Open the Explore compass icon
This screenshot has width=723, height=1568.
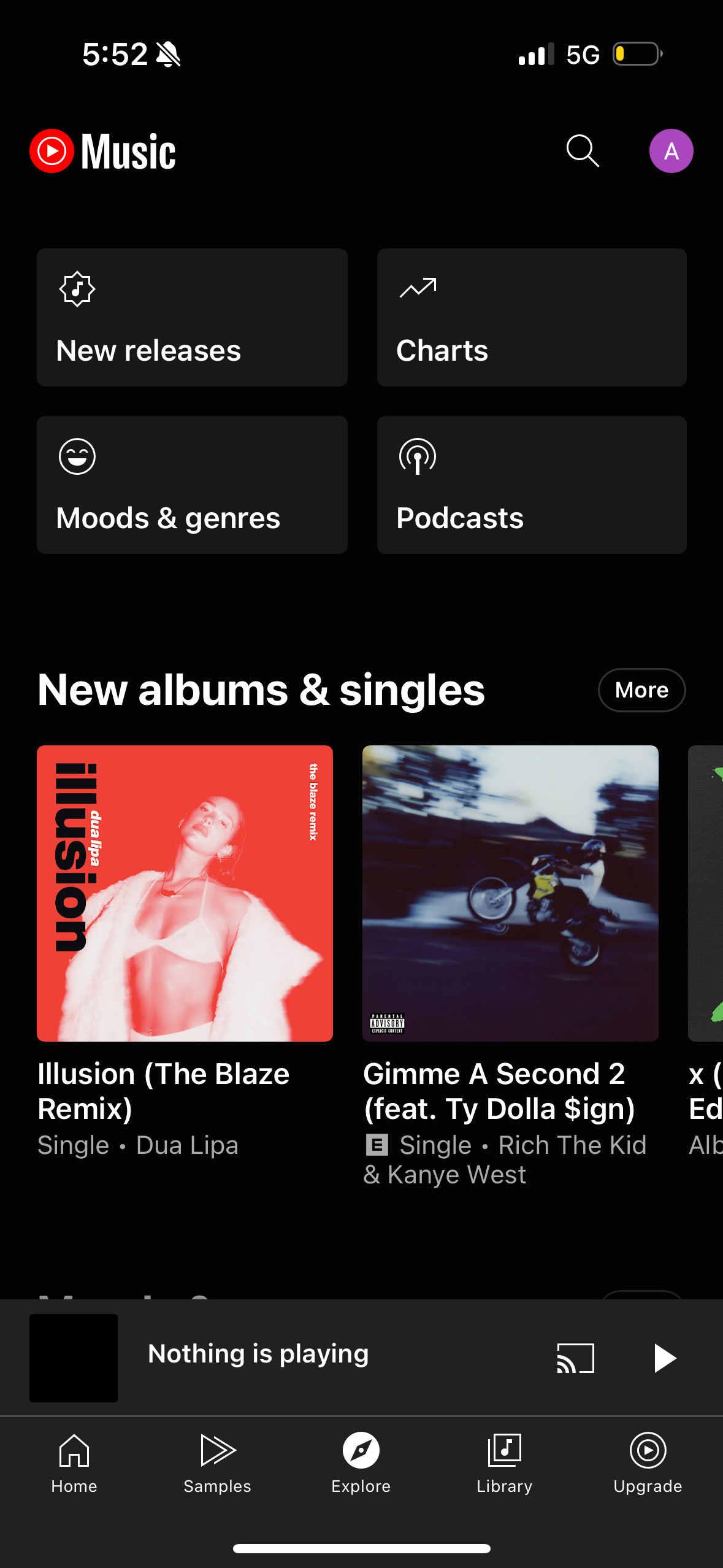click(361, 1466)
